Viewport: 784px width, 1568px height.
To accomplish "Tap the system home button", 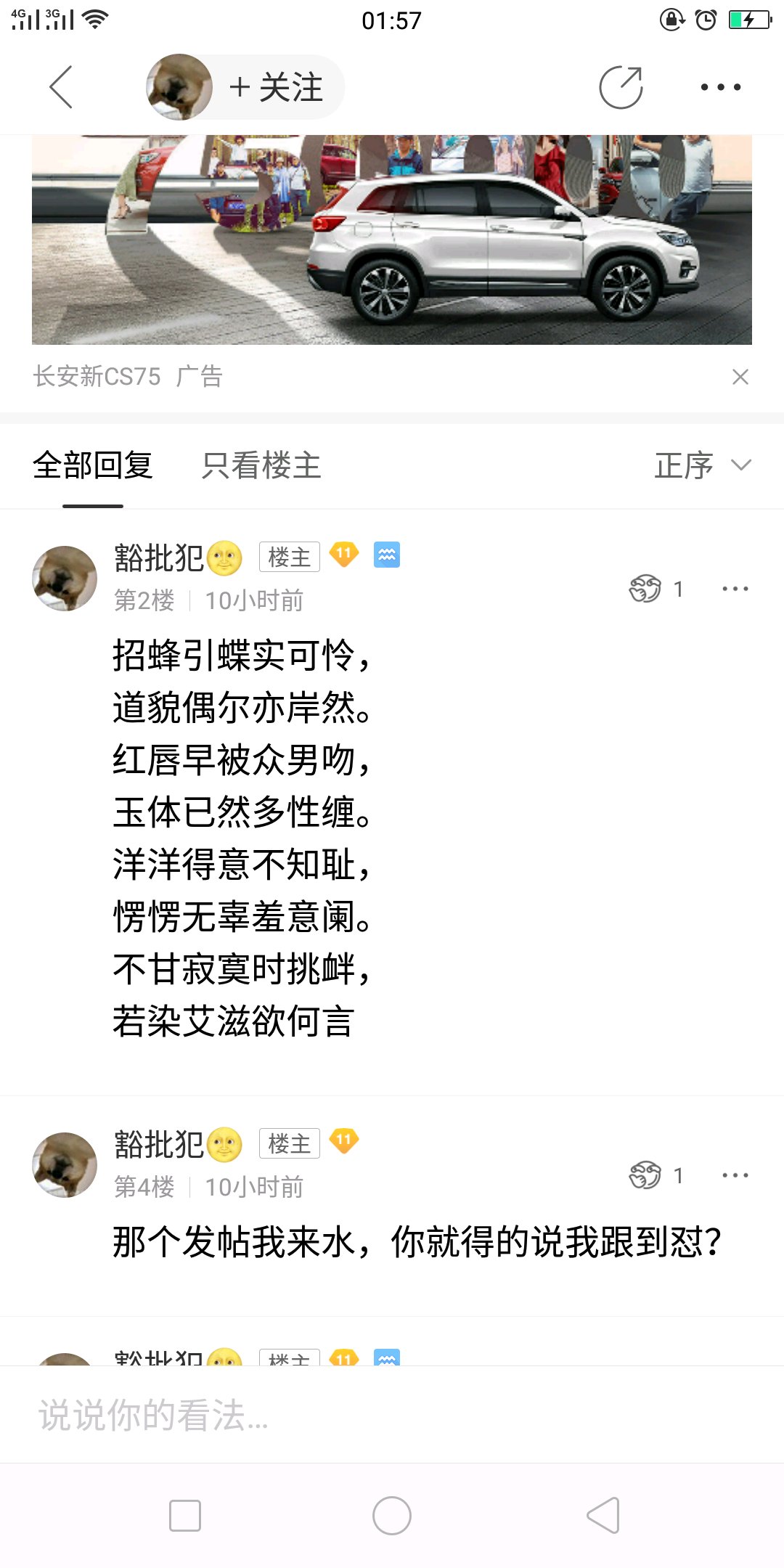I will pyautogui.click(x=392, y=1516).
